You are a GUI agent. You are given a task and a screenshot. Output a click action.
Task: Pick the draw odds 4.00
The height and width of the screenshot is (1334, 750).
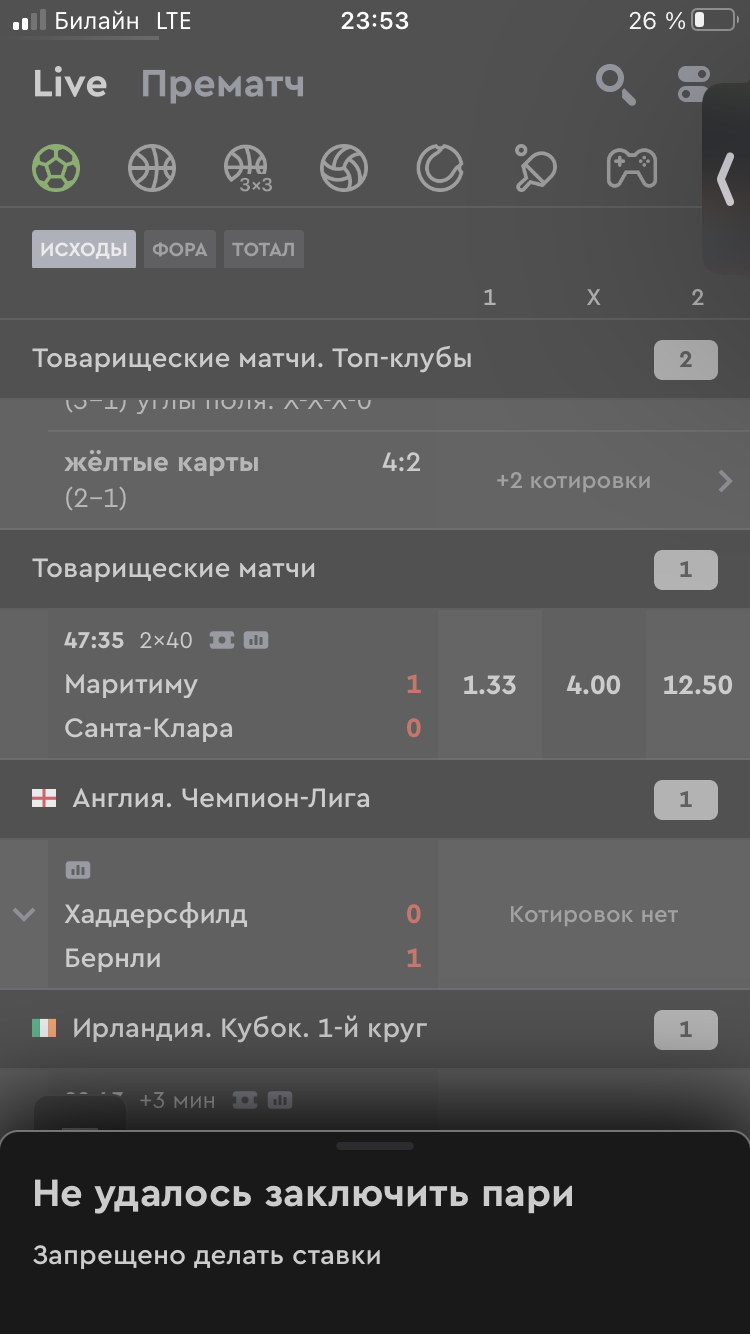[x=593, y=685]
